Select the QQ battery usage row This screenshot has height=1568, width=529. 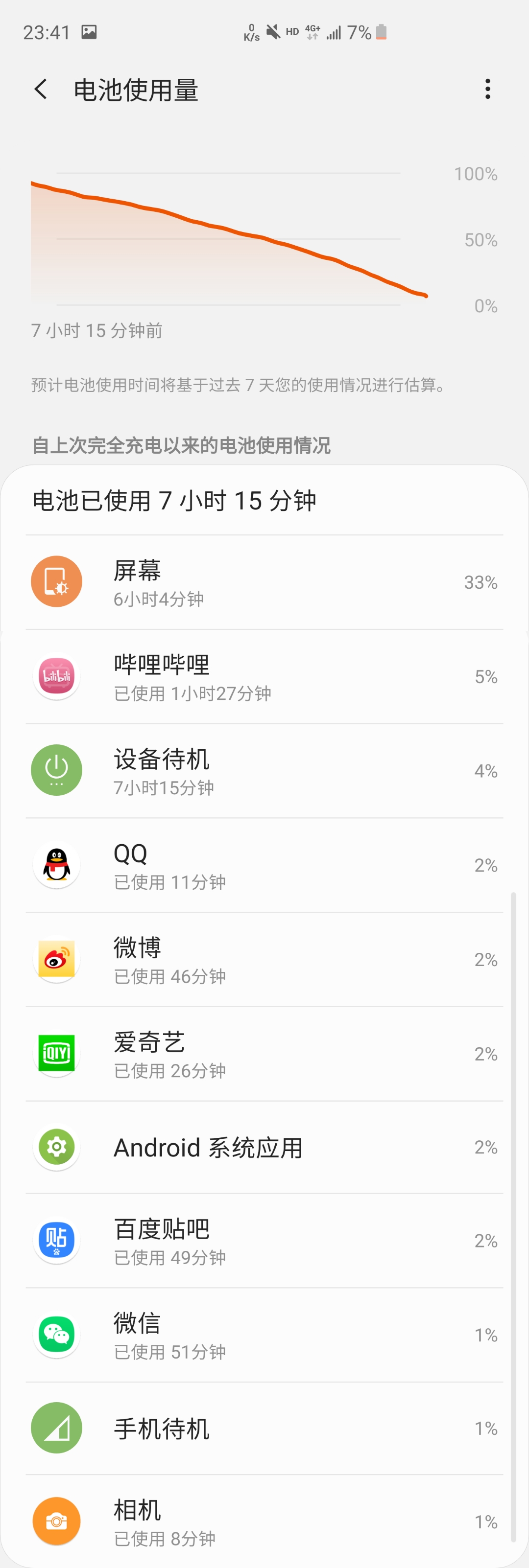pyautogui.click(x=264, y=866)
